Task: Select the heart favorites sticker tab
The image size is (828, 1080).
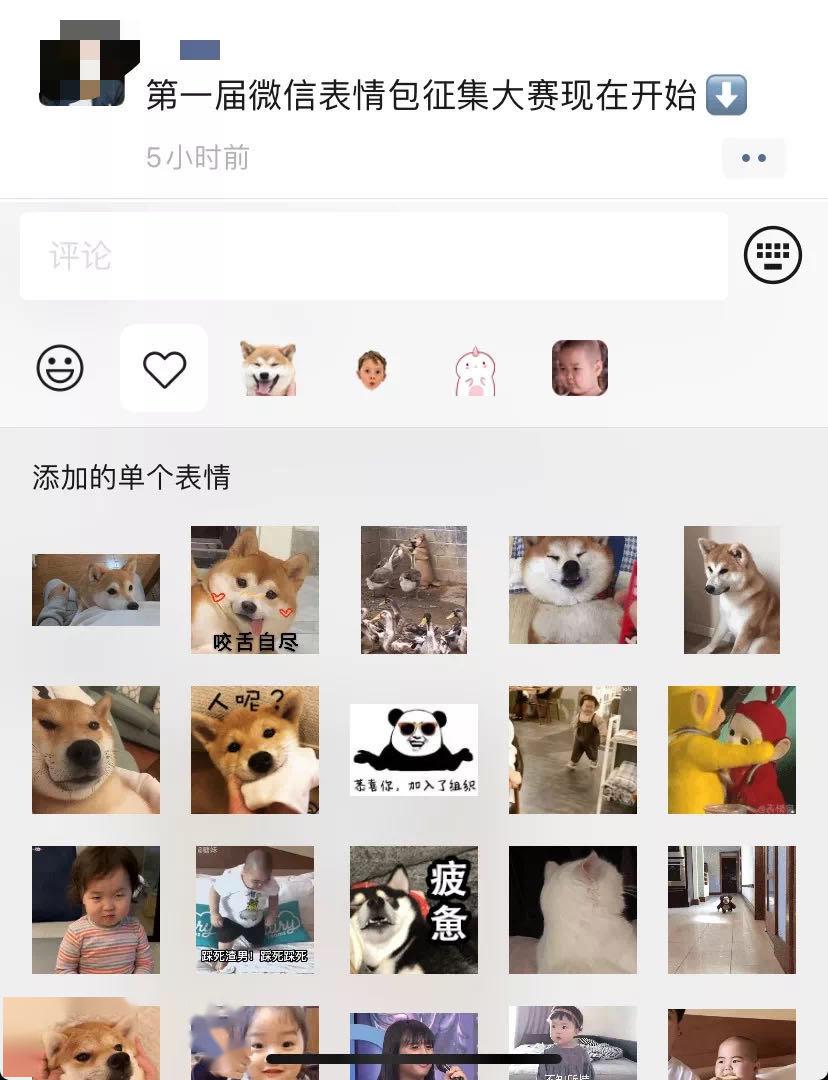Action: (x=164, y=369)
